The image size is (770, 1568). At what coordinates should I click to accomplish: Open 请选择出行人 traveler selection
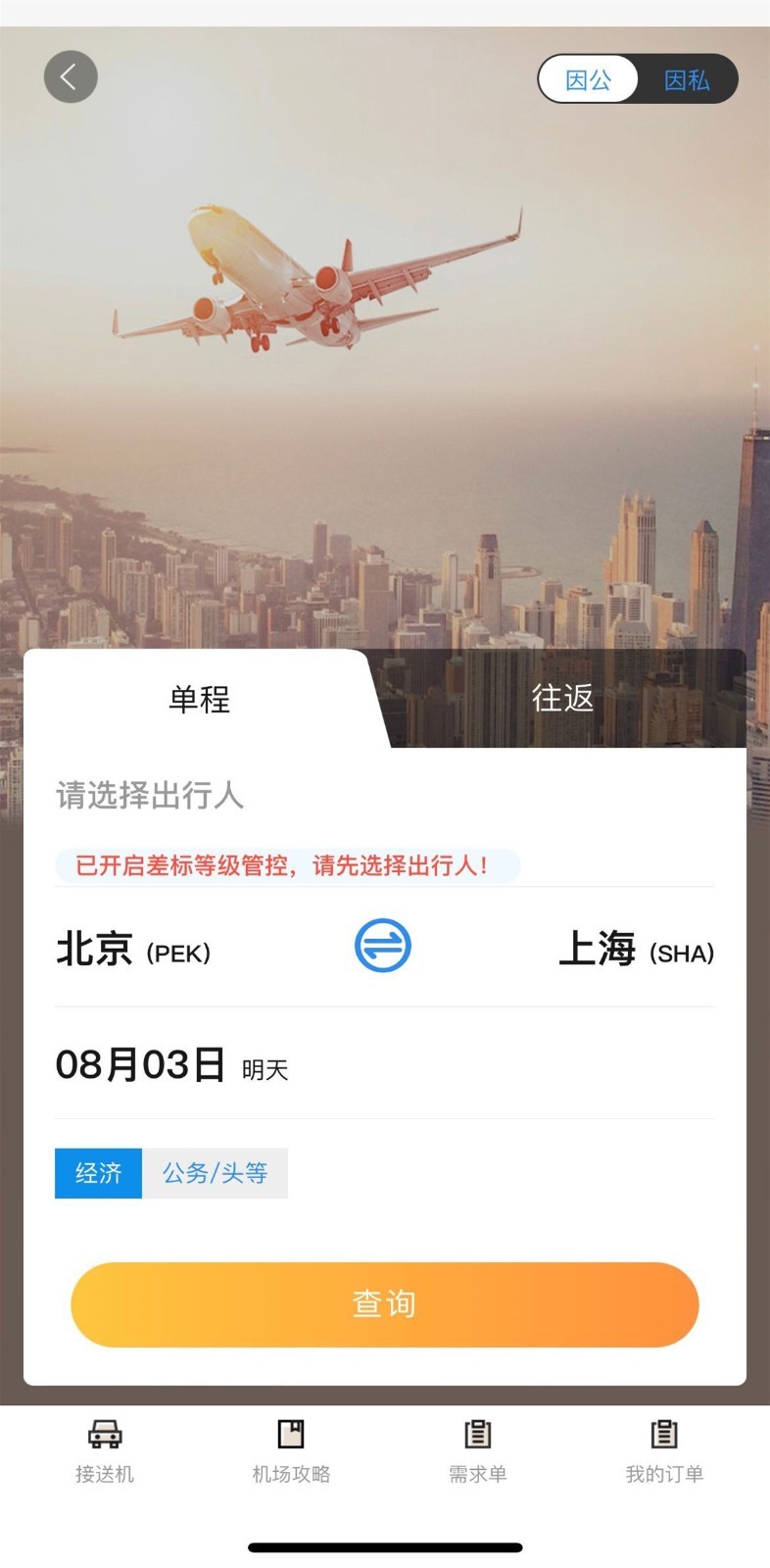tap(150, 795)
